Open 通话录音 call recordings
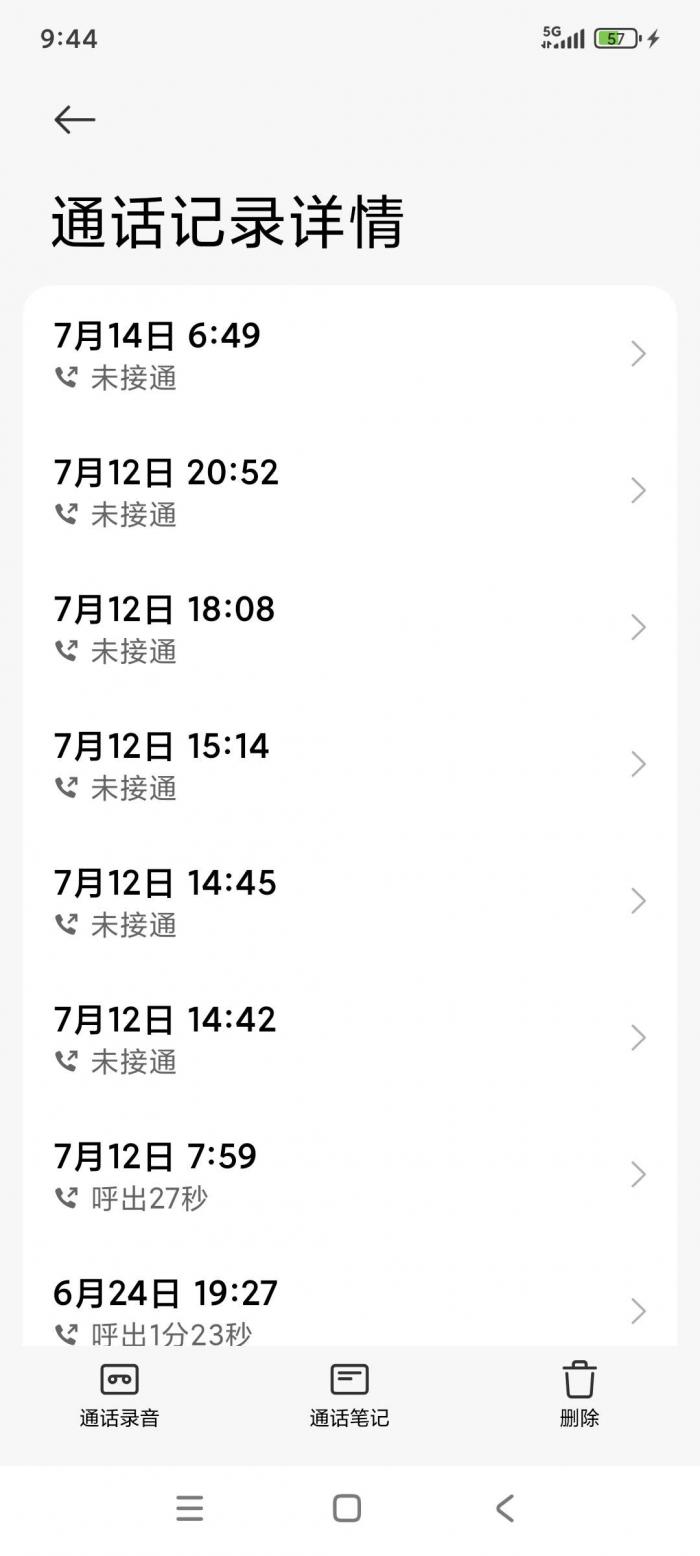700x1556 pixels. tap(120, 1394)
